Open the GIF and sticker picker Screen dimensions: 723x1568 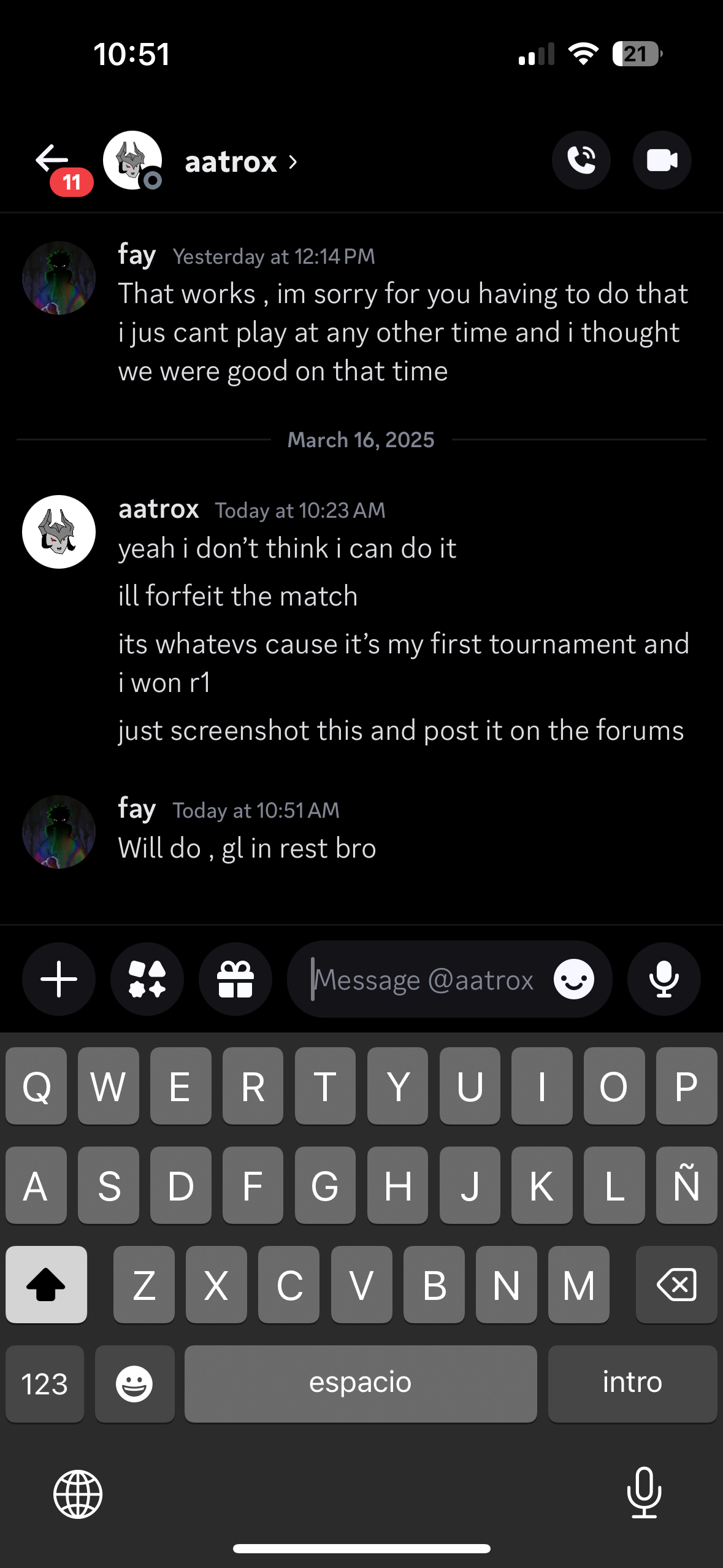(x=147, y=979)
